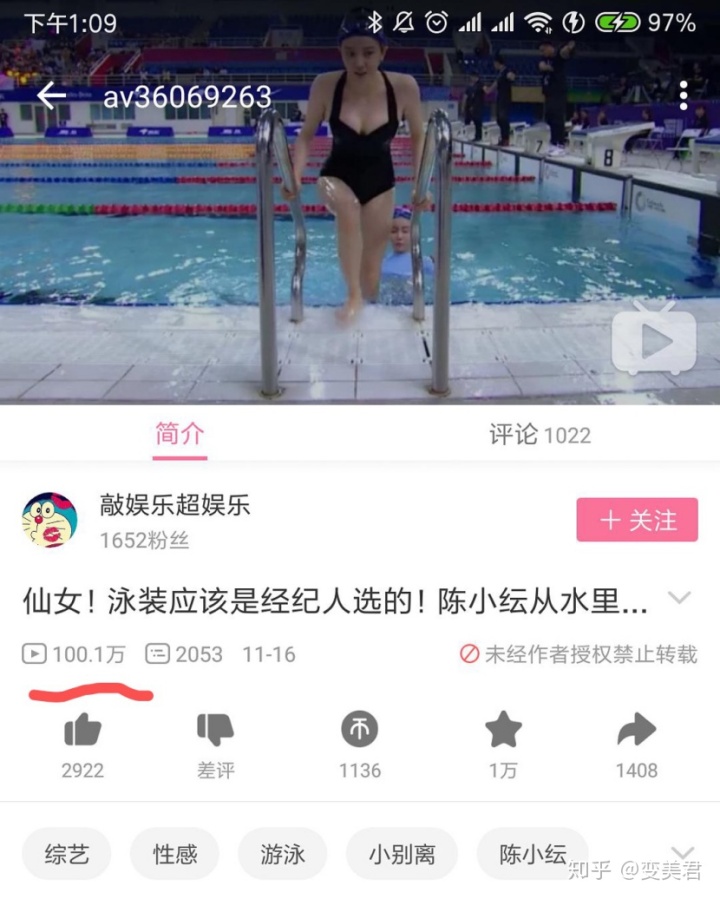Screen dimensions: 720x899
Task: Go back using the top arrow
Action: [51, 96]
